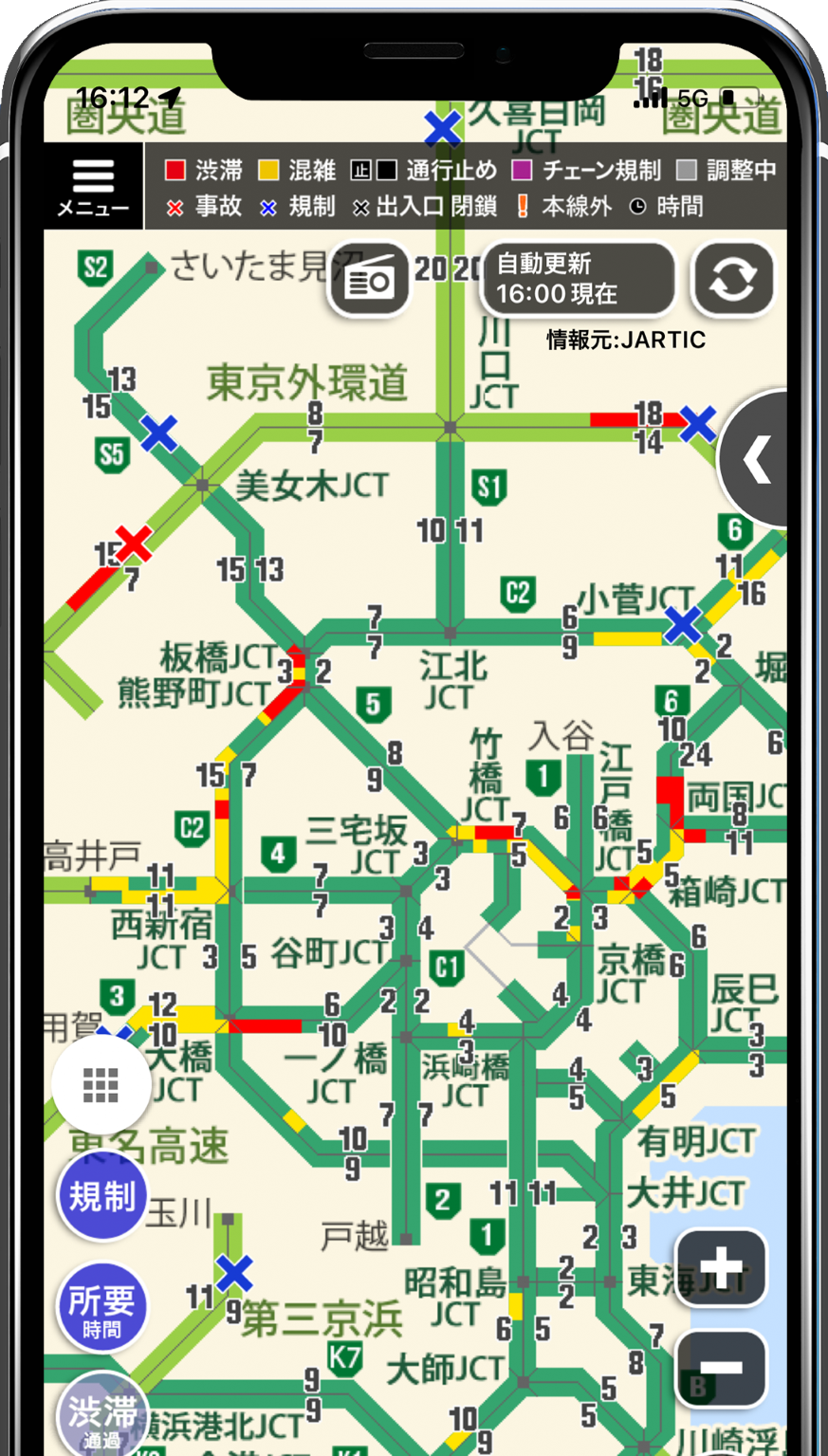Screen dimensions: 828x1456
Task: Zoom out with the minus button
Action: [x=721, y=1367]
